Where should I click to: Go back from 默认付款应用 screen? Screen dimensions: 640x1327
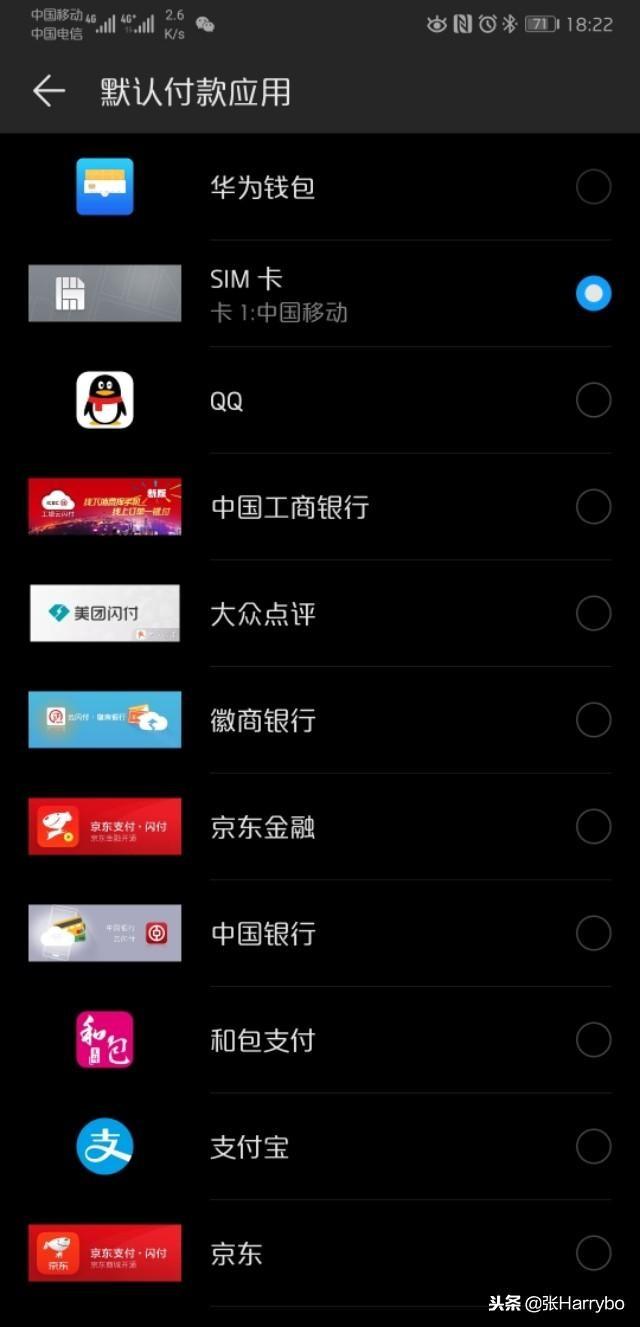click(48, 92)
